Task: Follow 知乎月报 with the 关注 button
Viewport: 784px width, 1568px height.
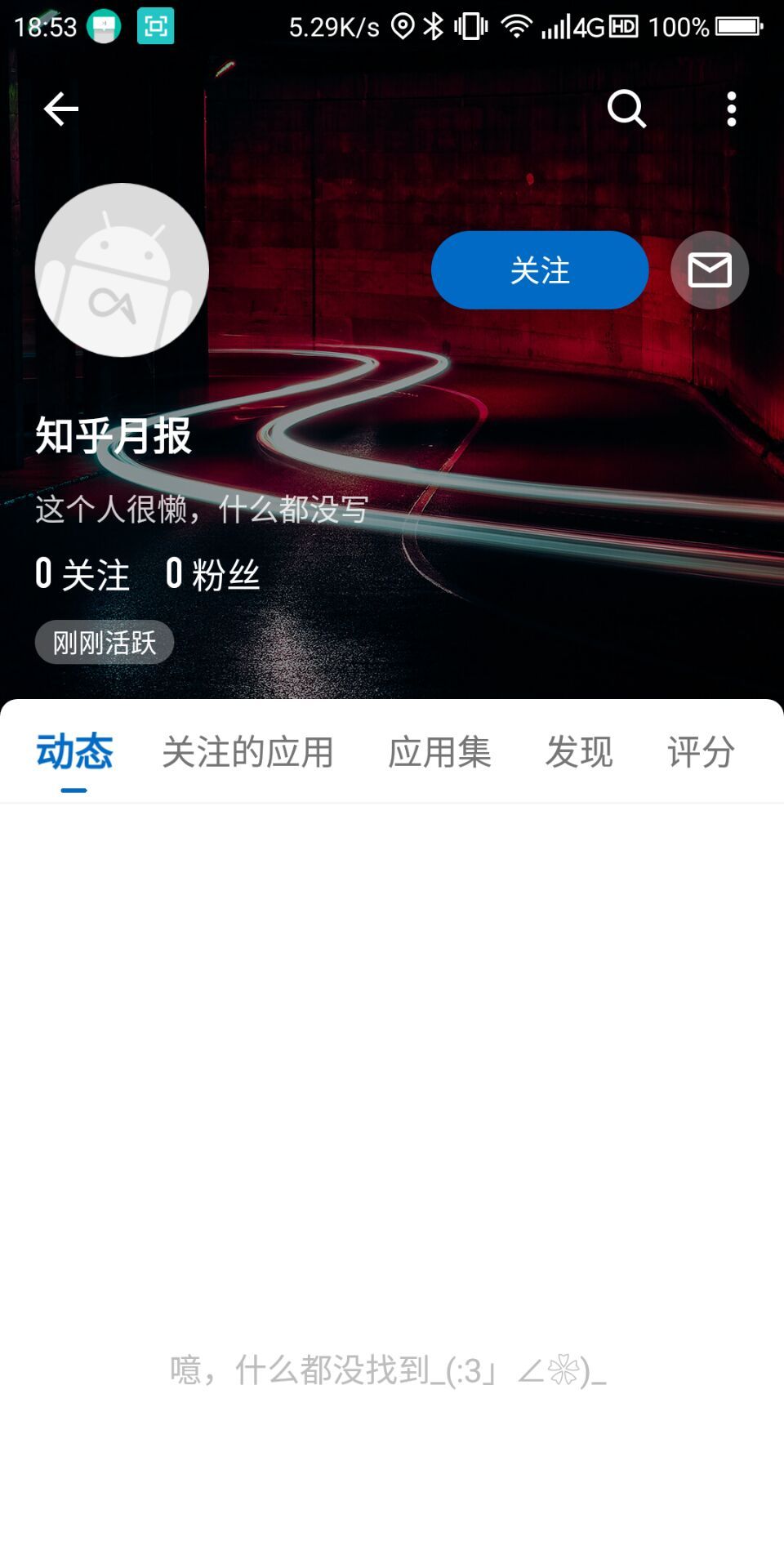Action: [x=540, y=270]
